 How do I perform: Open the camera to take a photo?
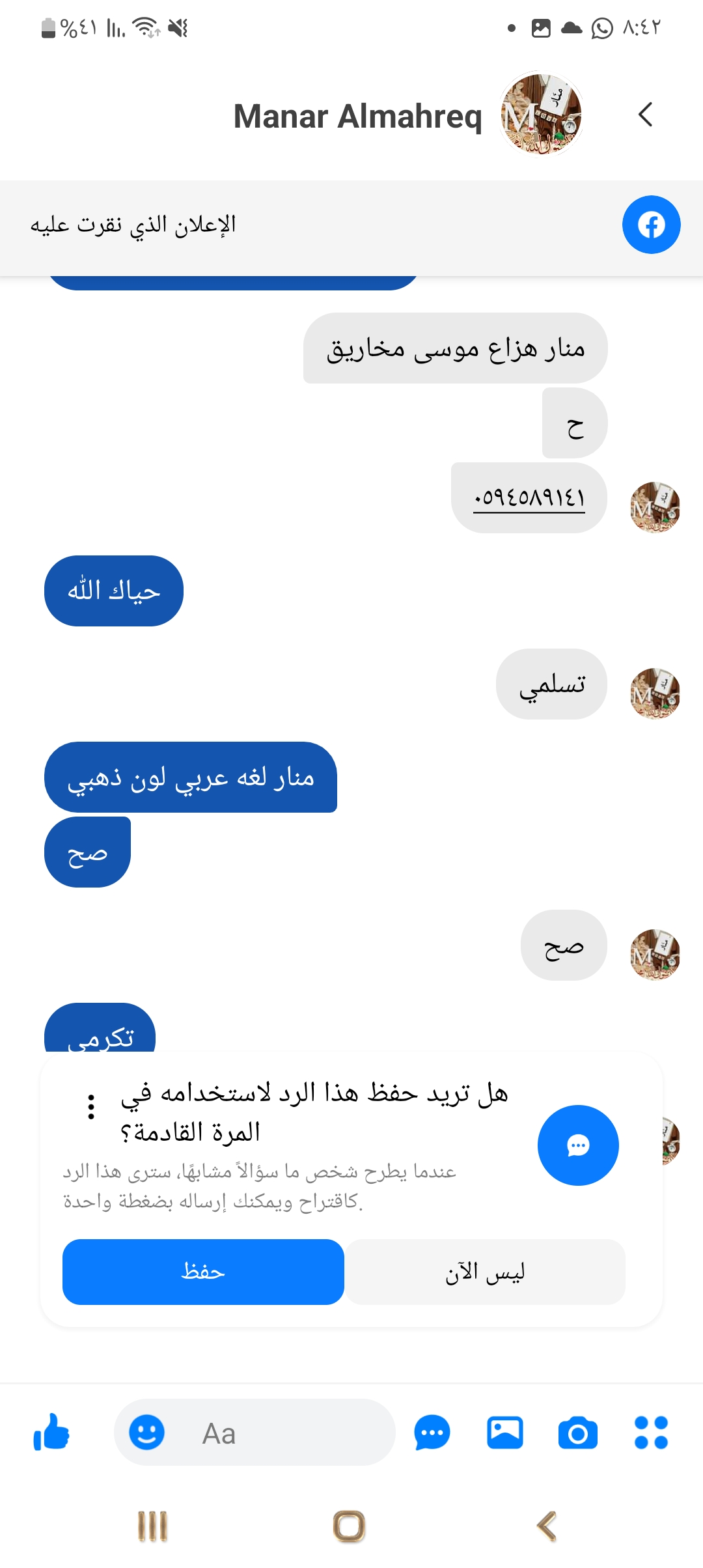pos(577,1433)
